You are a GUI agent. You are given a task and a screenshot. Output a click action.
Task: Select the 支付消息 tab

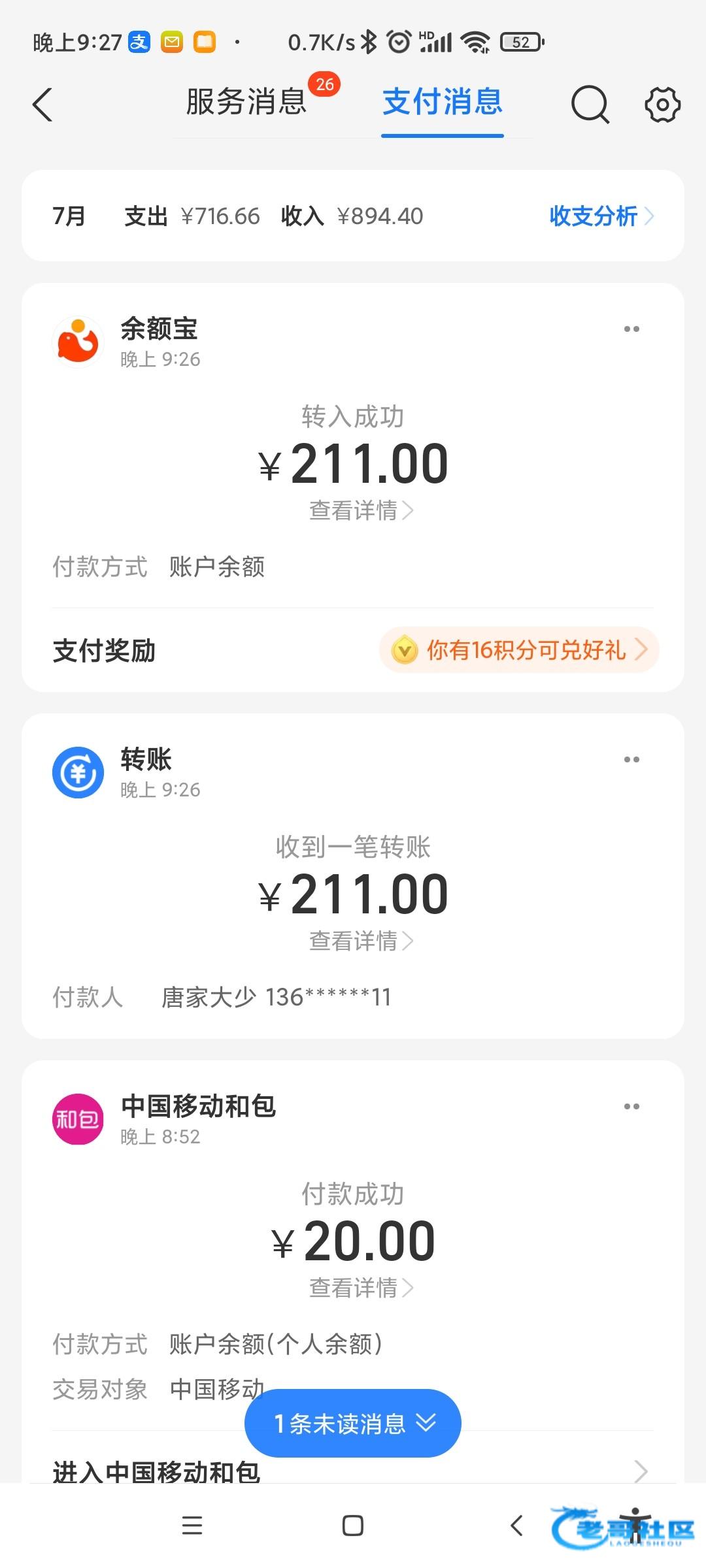(443, 103)
